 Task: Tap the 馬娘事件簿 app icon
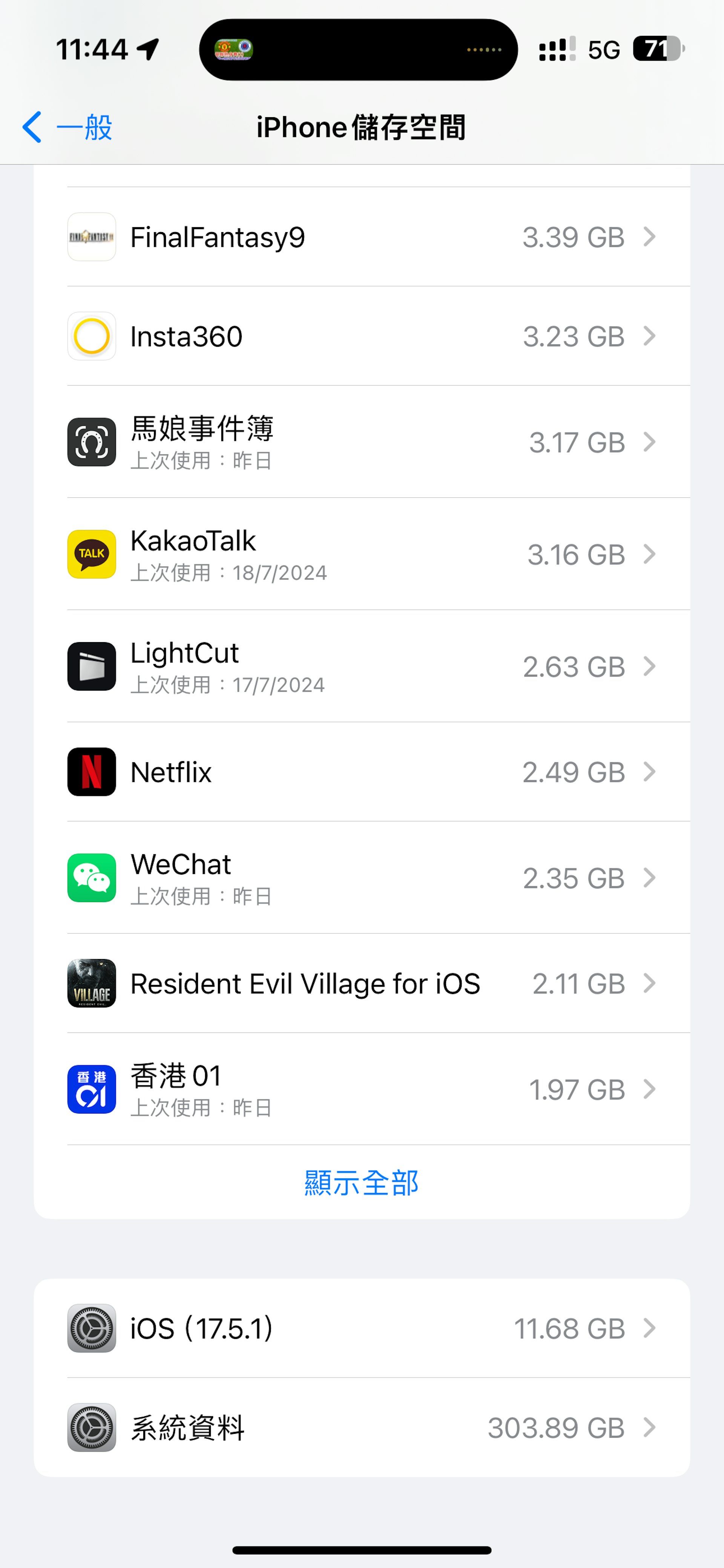click(91, 442)
